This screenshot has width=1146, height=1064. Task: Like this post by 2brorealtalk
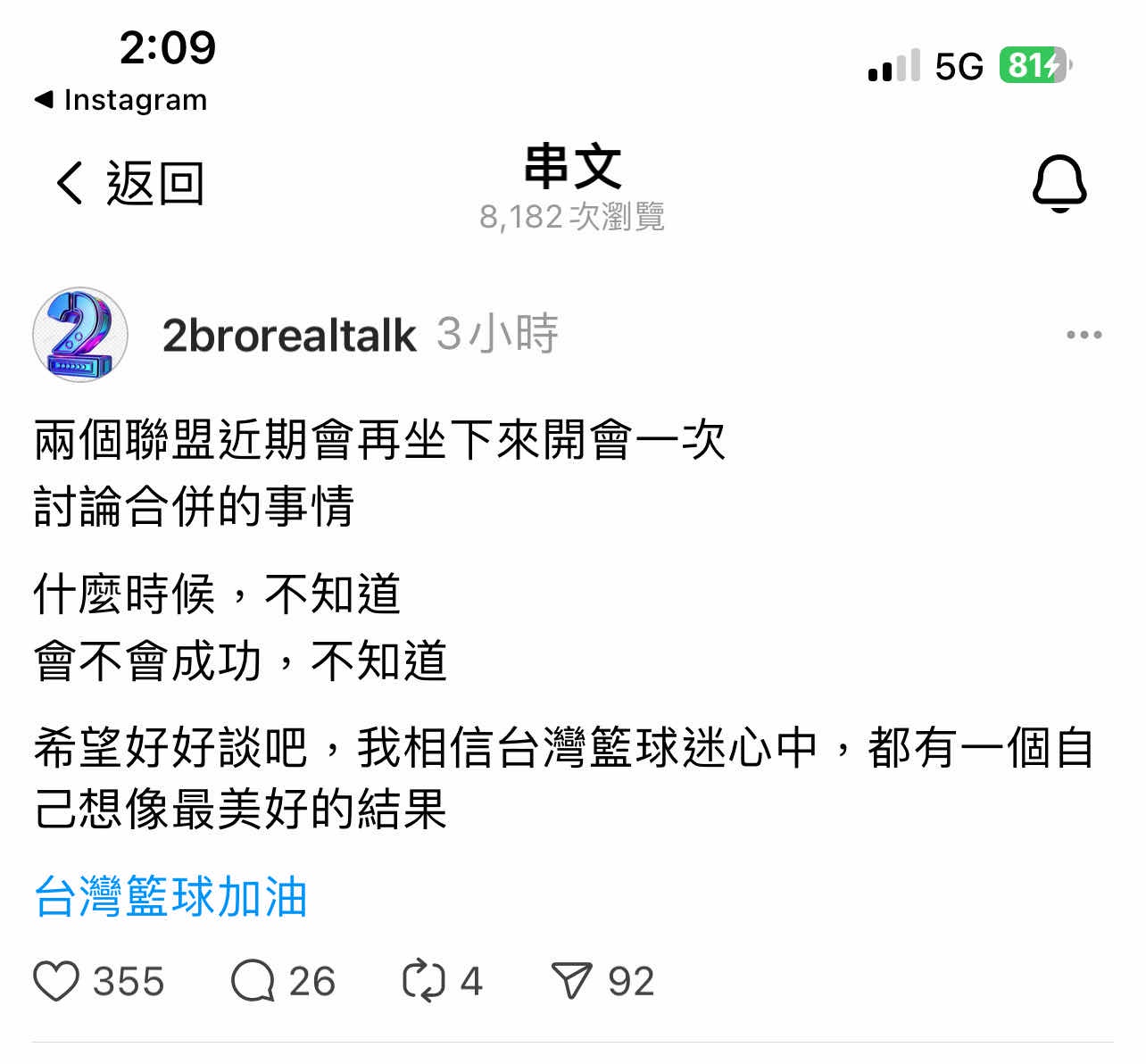(x=56, y=981)
